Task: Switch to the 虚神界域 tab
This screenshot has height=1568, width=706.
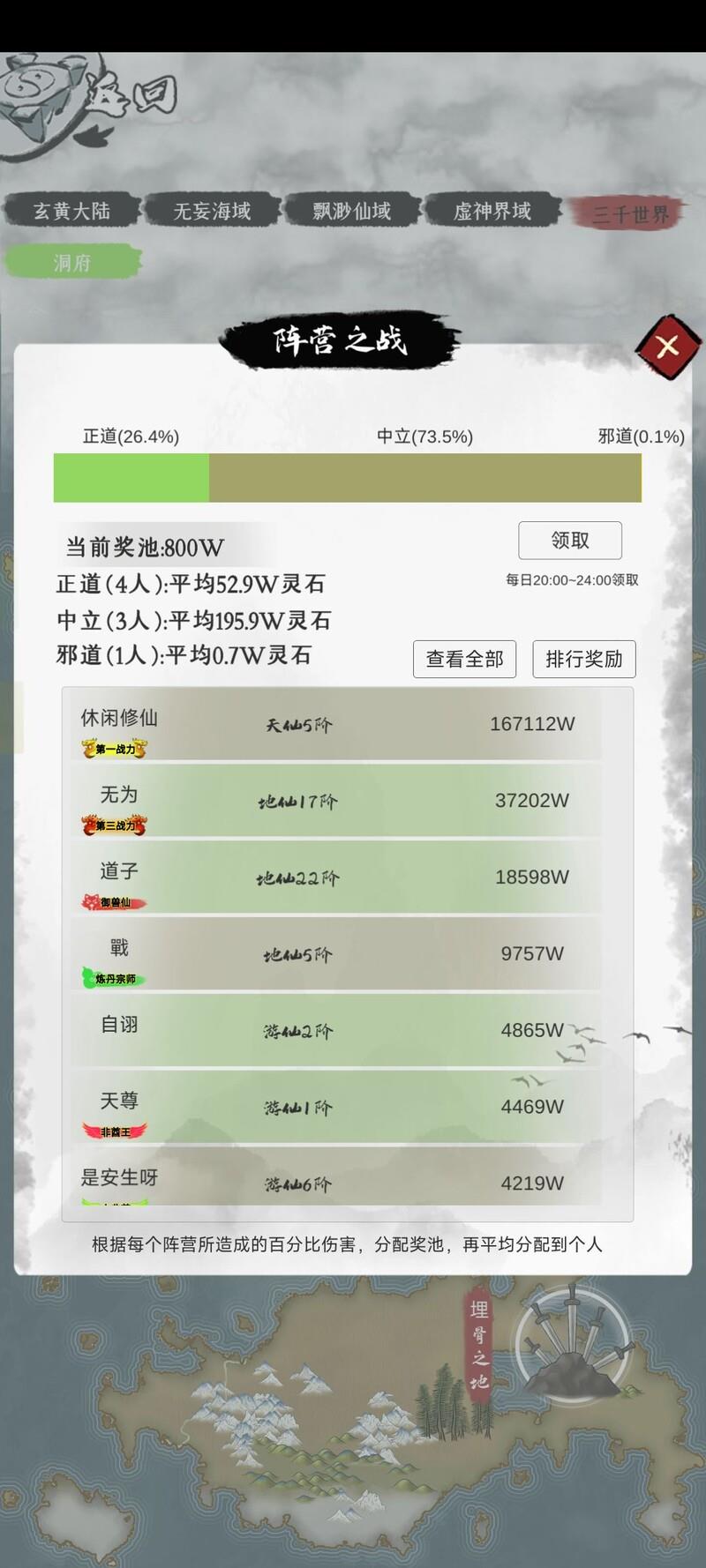Action: [x=492, y=211]
